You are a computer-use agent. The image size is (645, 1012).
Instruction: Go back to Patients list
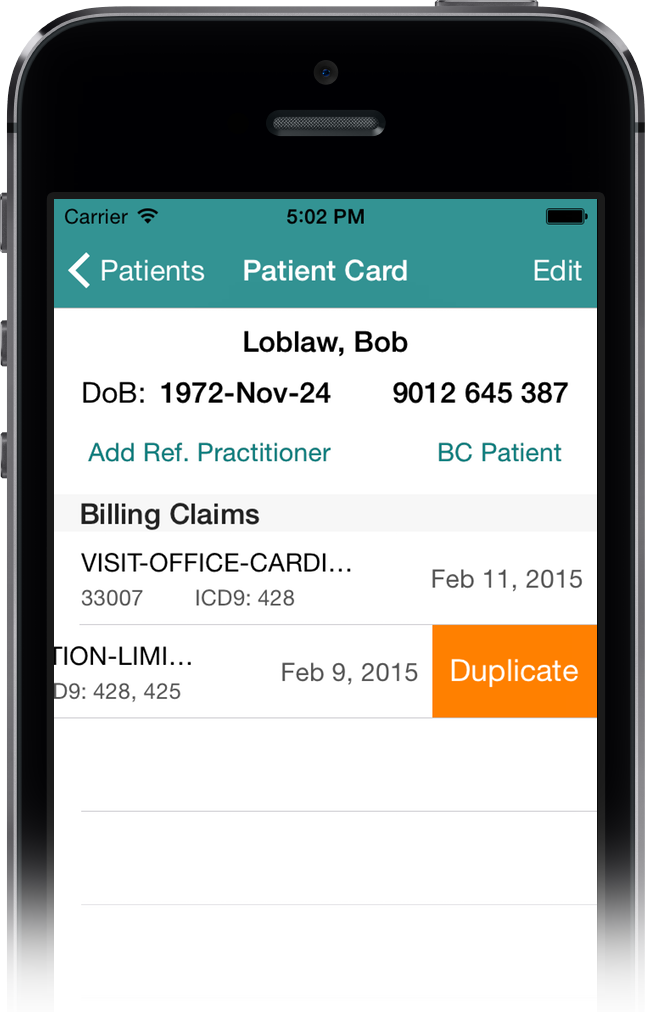pos(136,271)
